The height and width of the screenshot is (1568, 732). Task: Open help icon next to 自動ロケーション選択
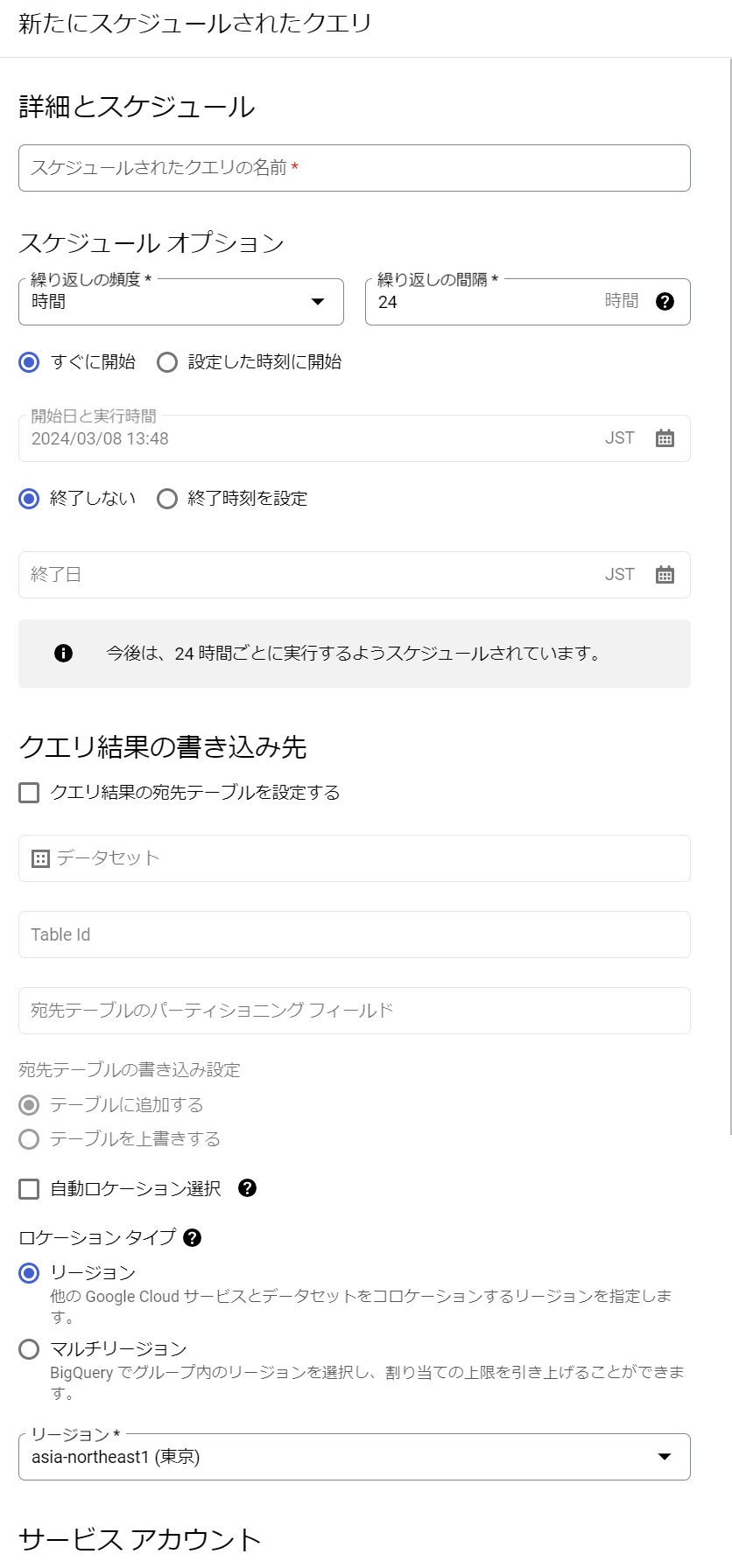click(248, 1188)
